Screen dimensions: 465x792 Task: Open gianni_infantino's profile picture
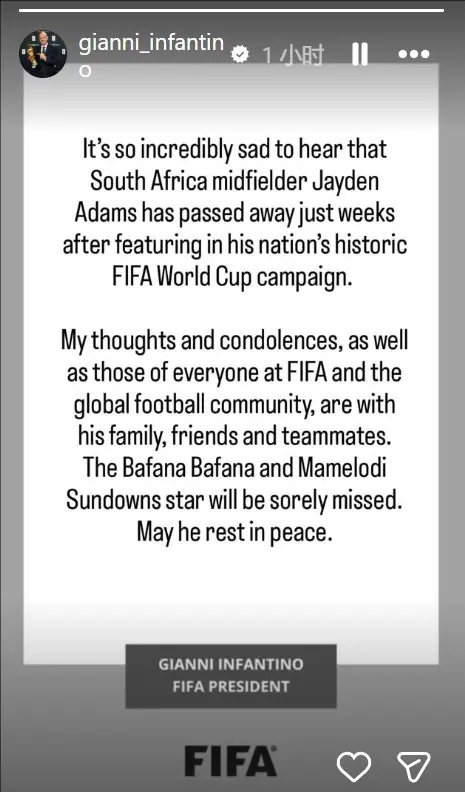tap(43, 54)
